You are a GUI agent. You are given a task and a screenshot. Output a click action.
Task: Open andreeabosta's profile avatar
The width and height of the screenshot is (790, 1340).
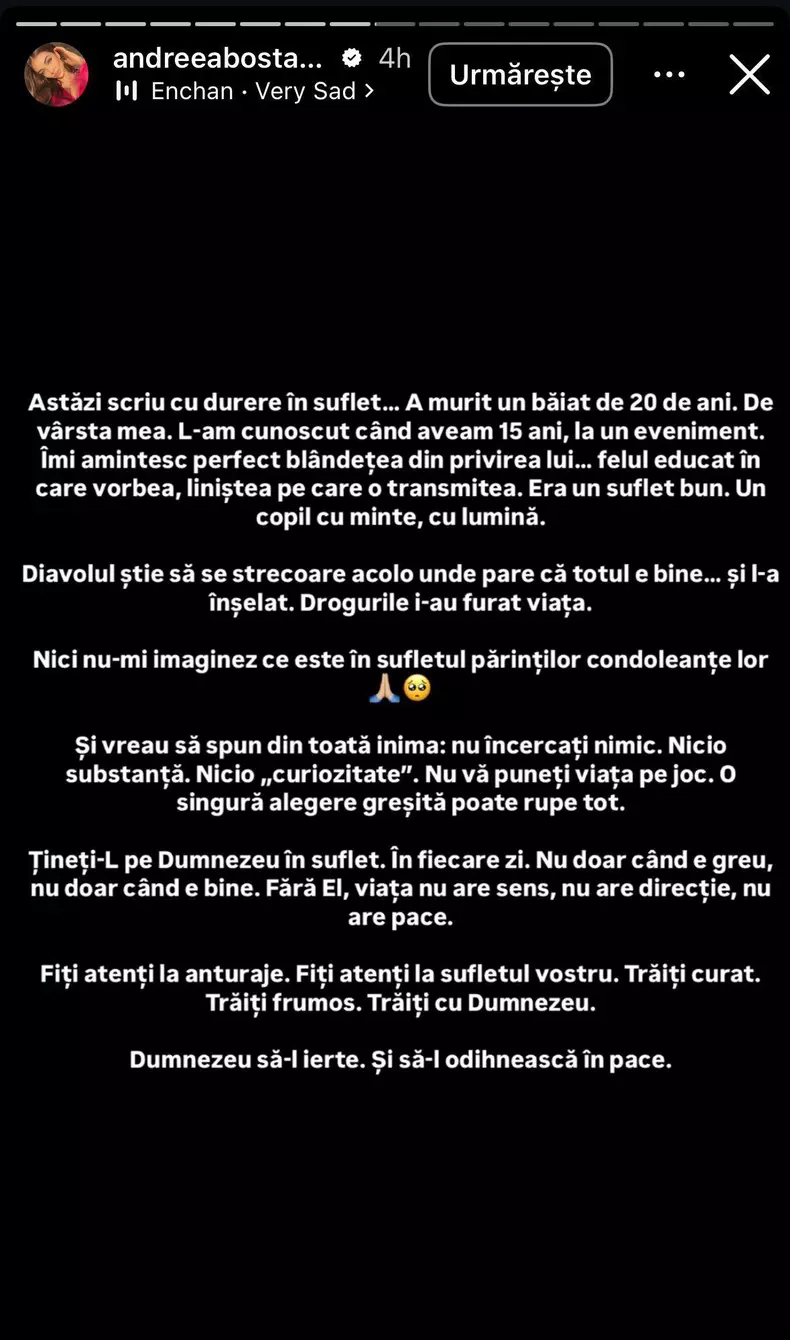click(x=57, y=74)
